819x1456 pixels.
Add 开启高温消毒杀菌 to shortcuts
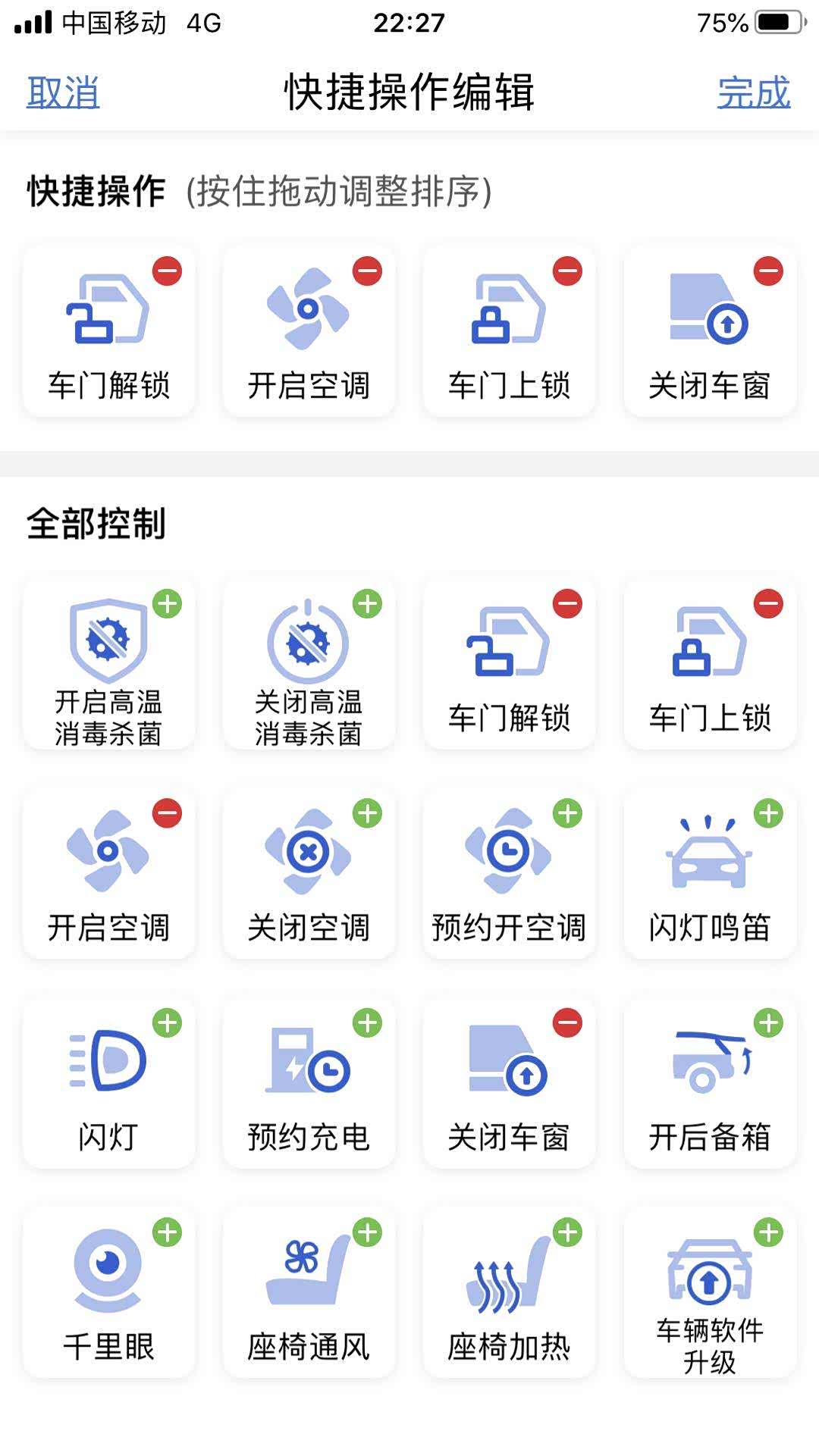(168, 604)
